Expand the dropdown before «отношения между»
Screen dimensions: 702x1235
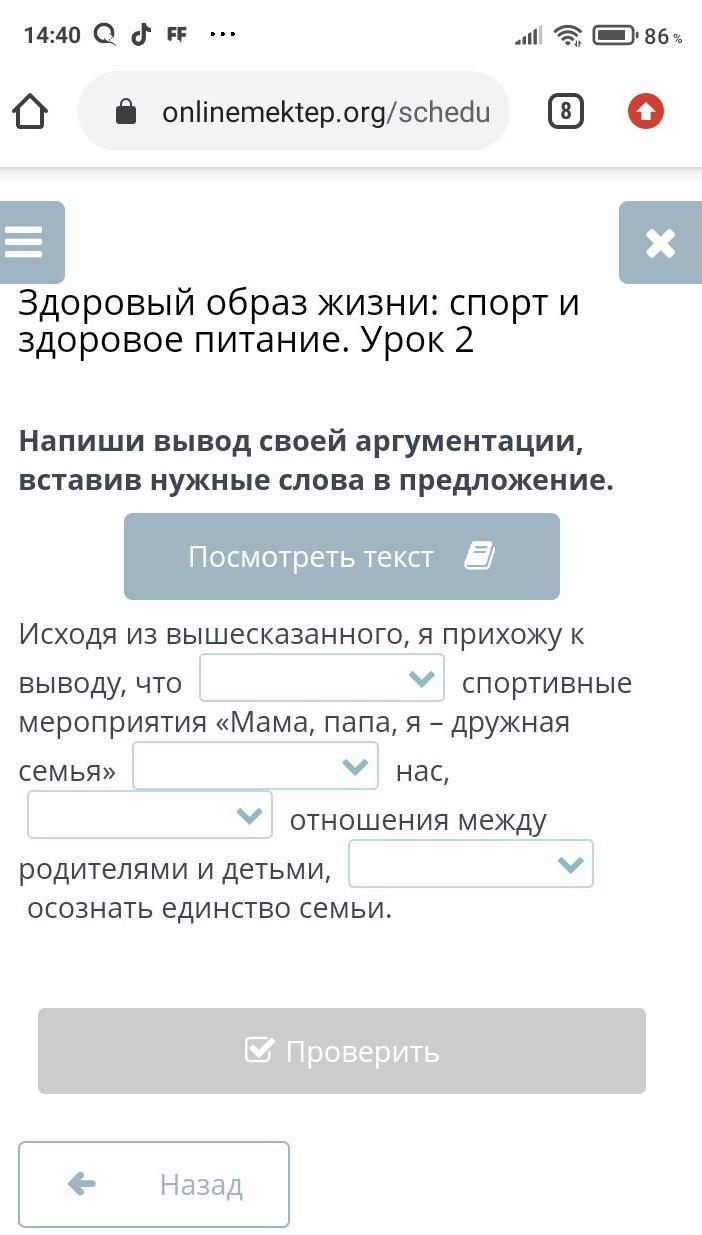pyautogui.click(x=150, y=815)
